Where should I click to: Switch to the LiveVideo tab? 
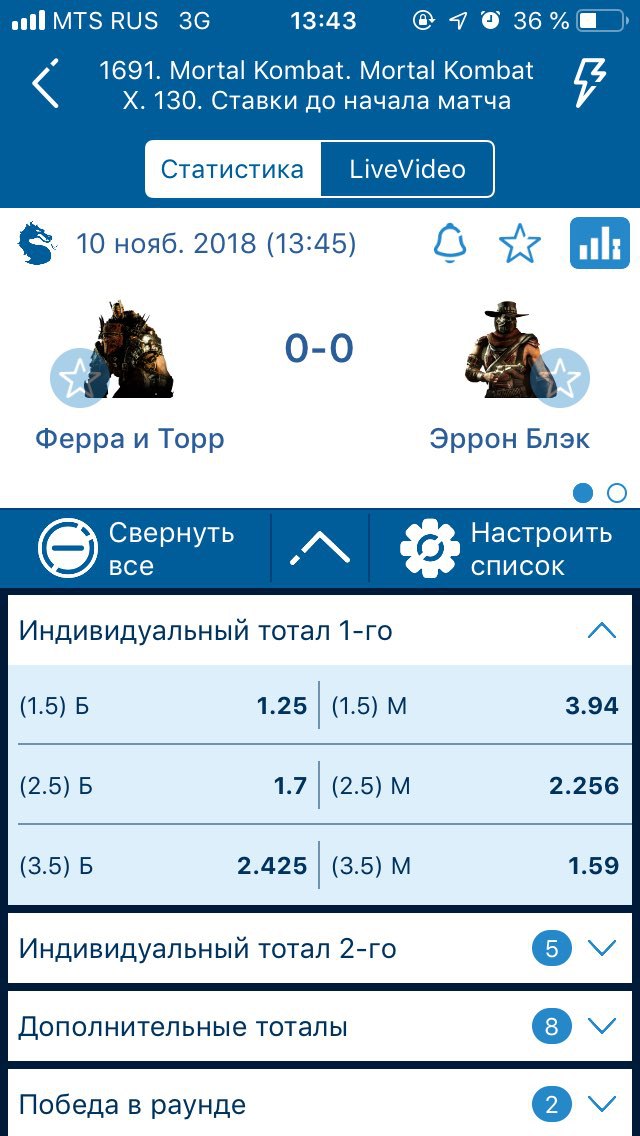coord(407,170)
